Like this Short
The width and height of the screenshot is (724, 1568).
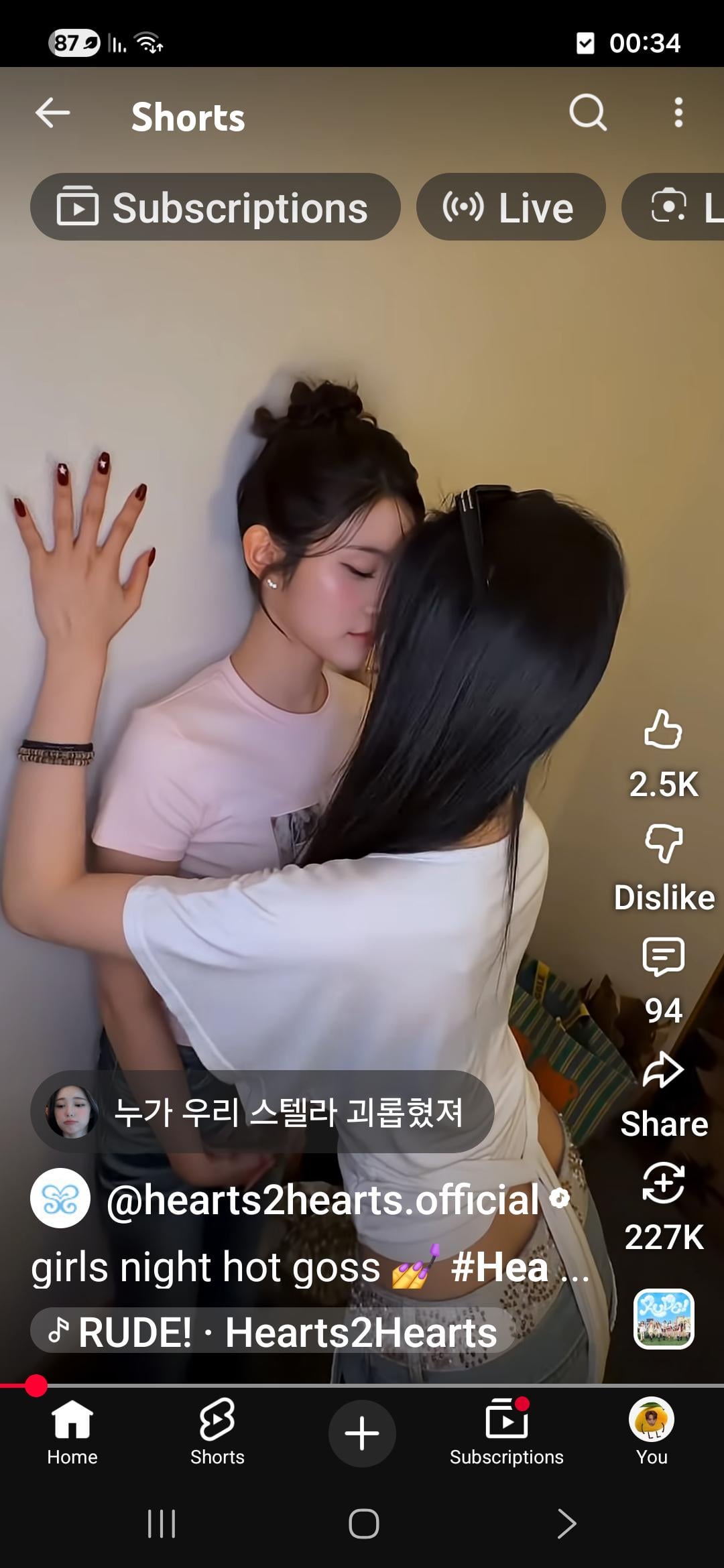click(663, 730)
